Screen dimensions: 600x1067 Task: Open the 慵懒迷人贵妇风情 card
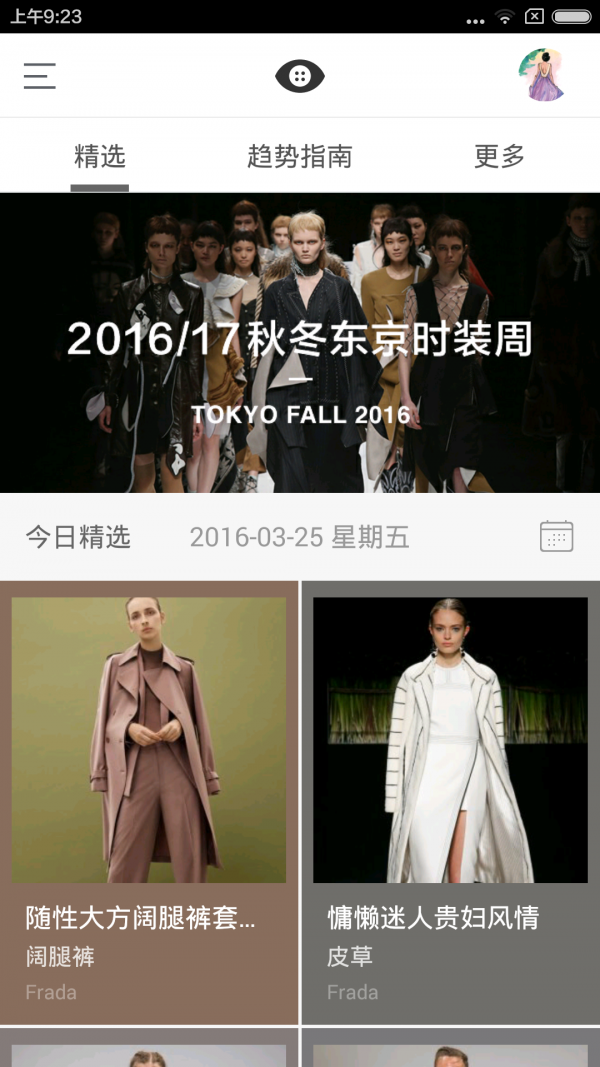[450, 800]
